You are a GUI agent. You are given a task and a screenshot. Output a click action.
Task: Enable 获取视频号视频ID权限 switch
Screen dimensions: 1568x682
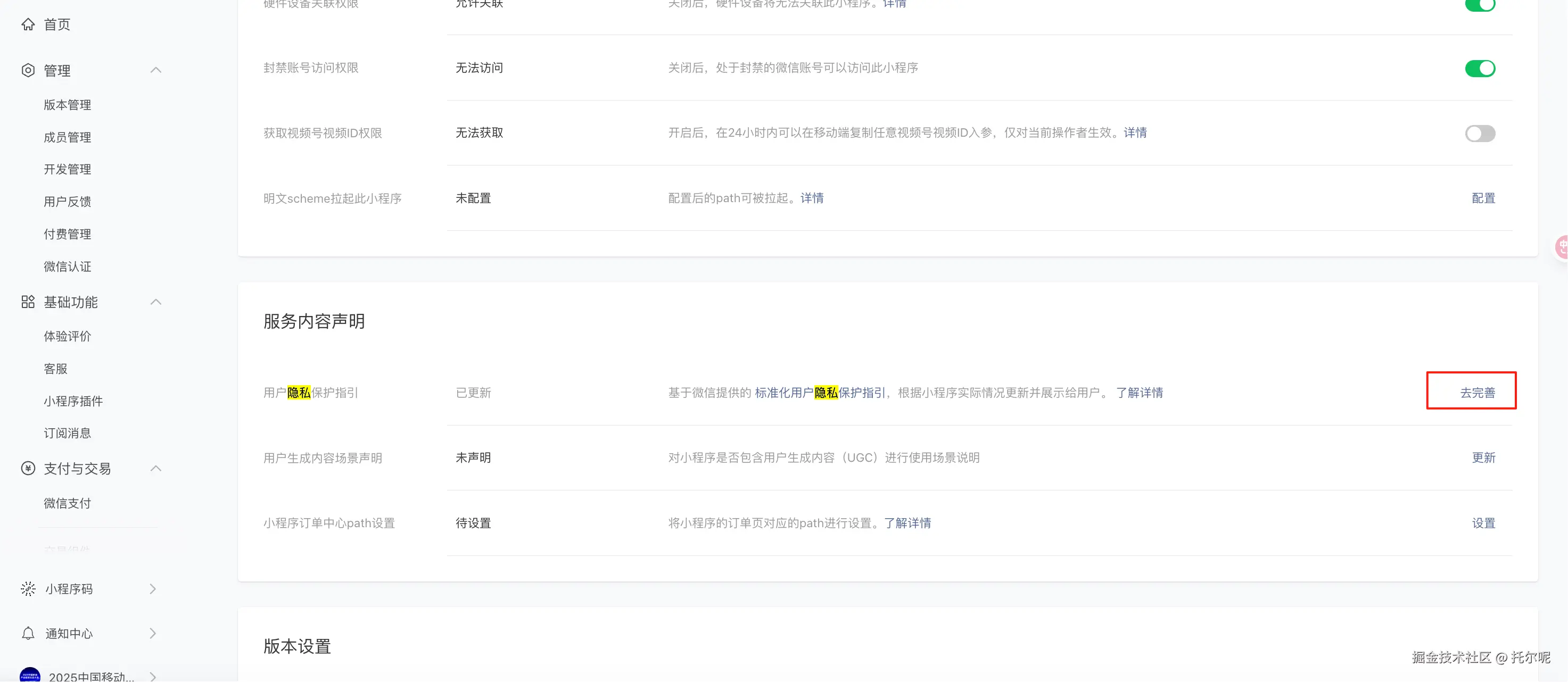[1480, 133]
